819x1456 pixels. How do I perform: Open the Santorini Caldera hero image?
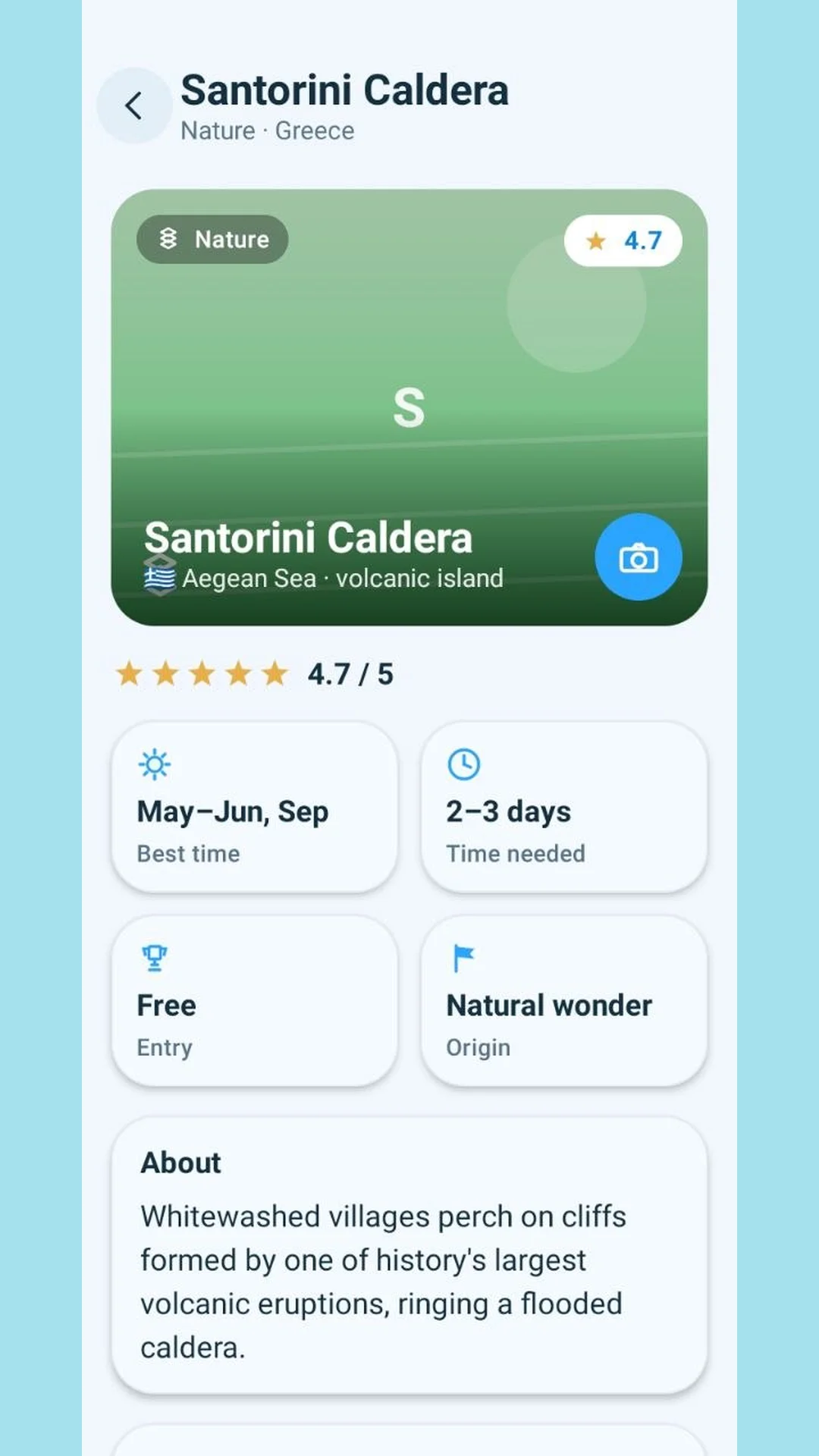click(x=409, y=407)
